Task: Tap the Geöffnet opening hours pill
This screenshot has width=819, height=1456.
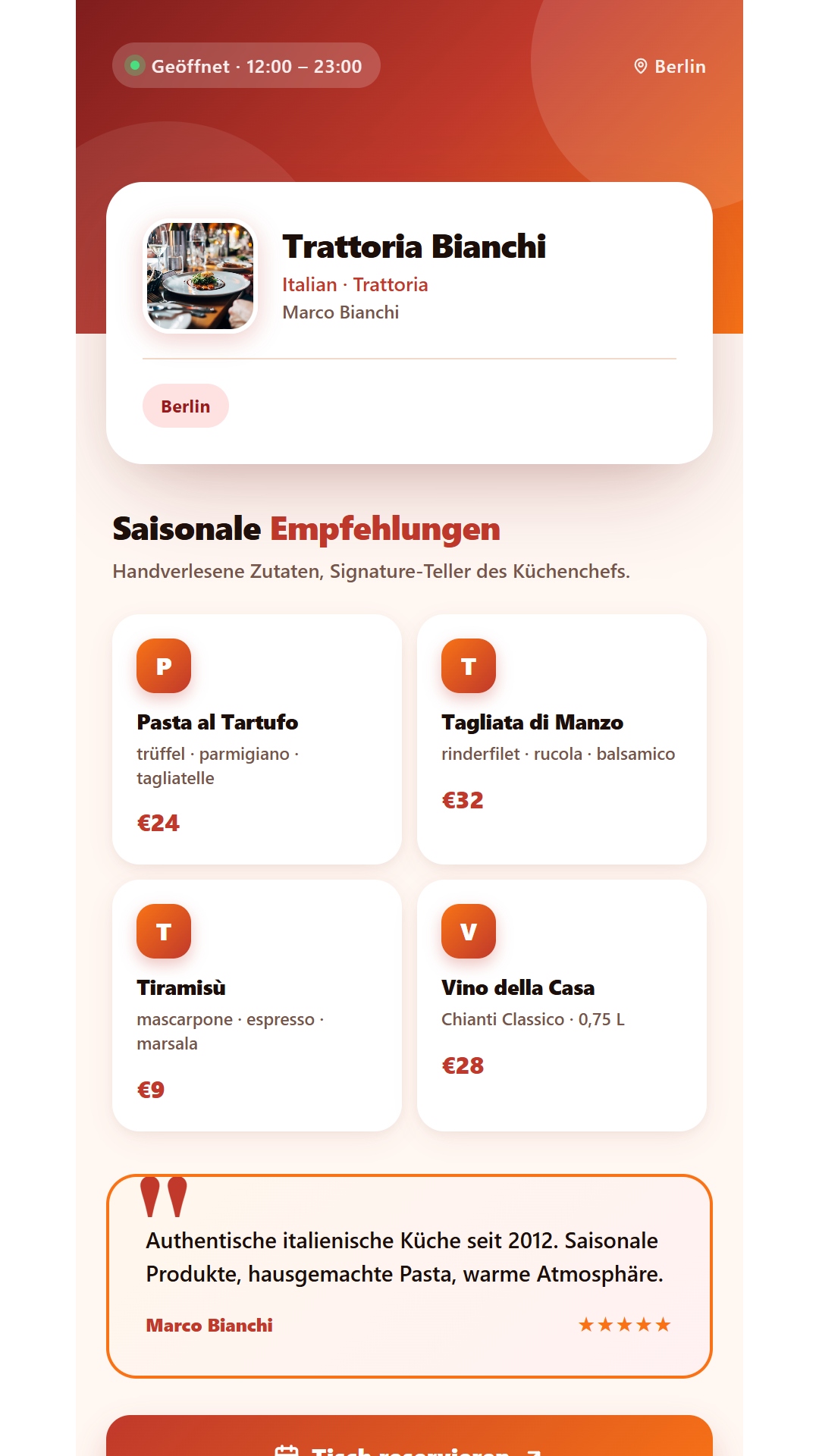Action: pos(246,66)
